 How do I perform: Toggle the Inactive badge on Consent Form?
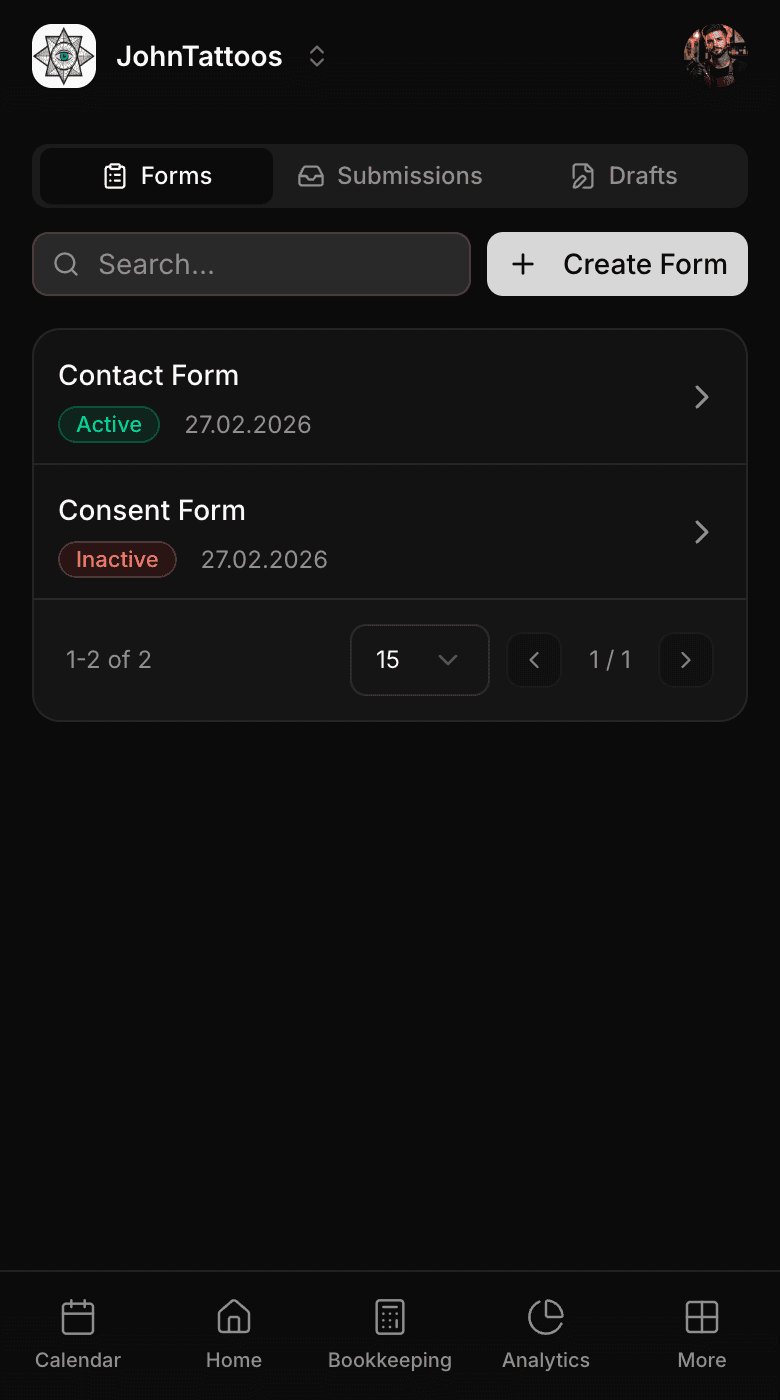tap(117, 560)
